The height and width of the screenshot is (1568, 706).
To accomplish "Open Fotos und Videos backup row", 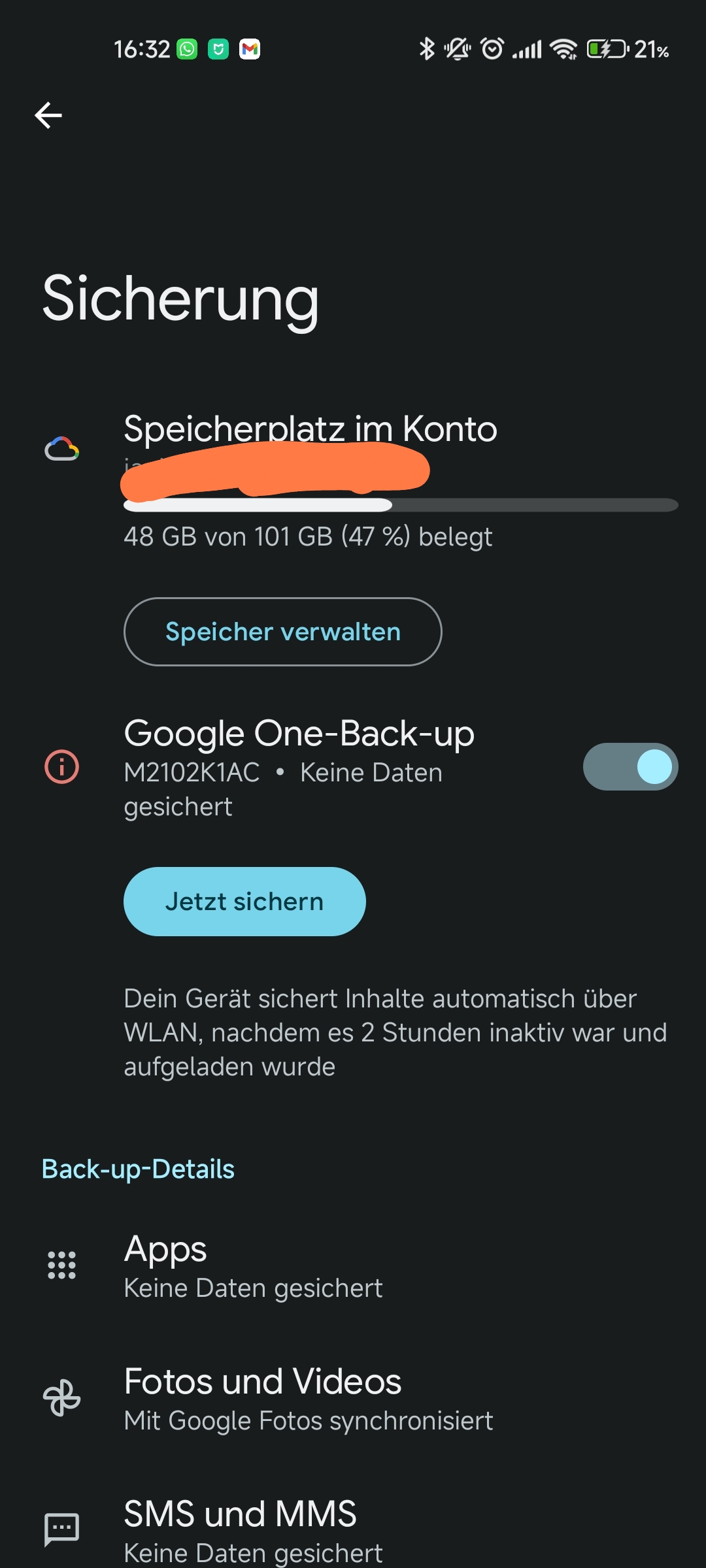I will click(353, 1398).
